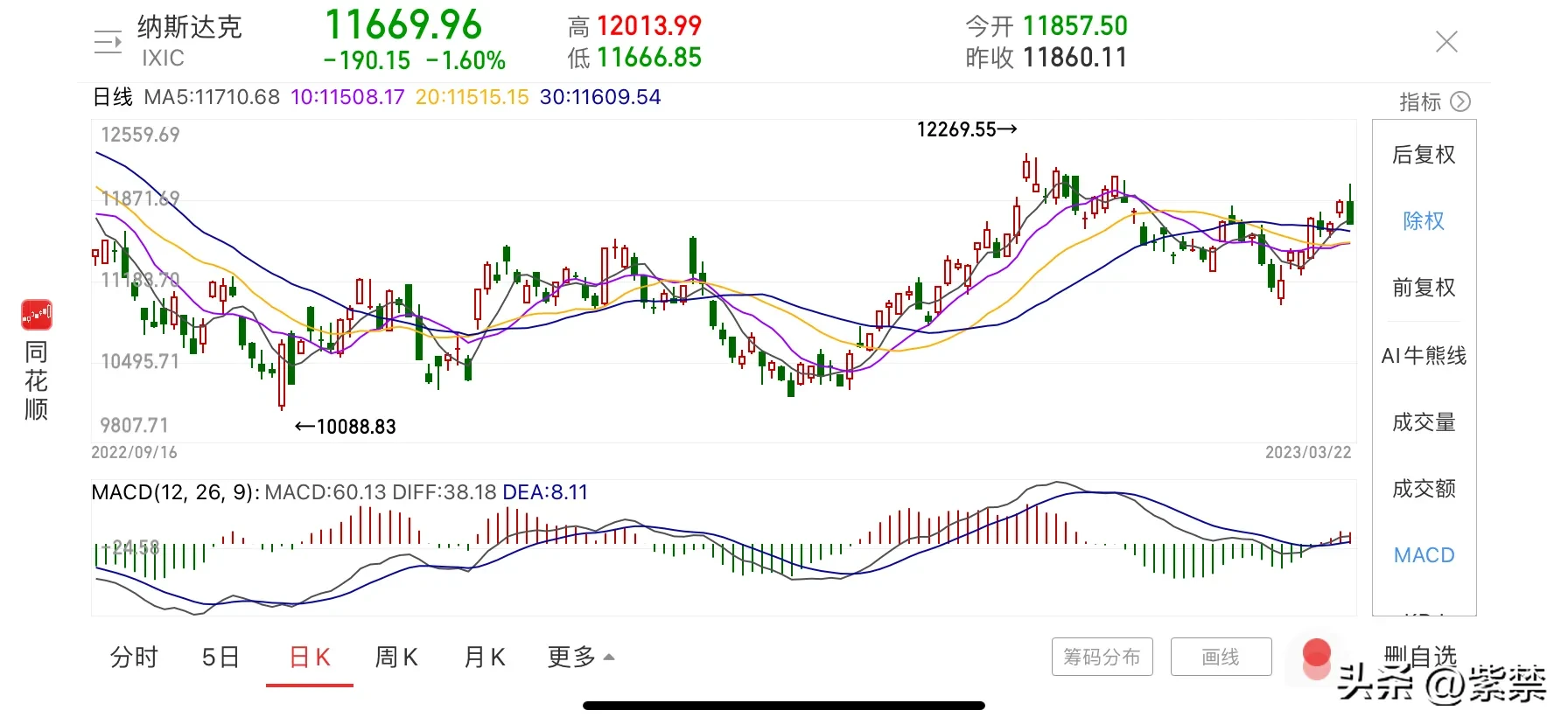Select 后复权 adjustment
This screenshot has width=1568, height=724.
(1424, 155)
